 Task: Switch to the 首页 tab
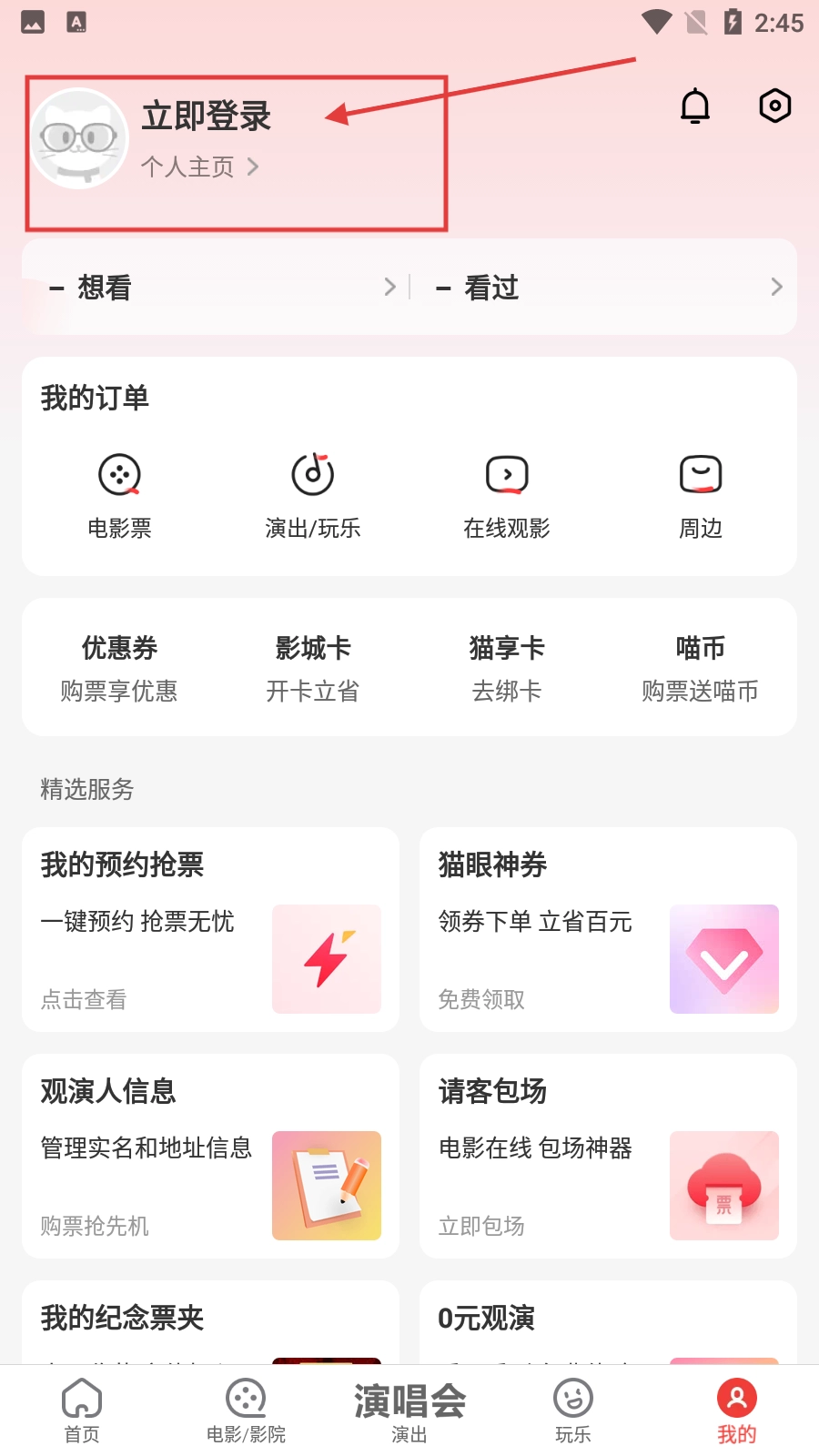click(x=82, y=1410)
